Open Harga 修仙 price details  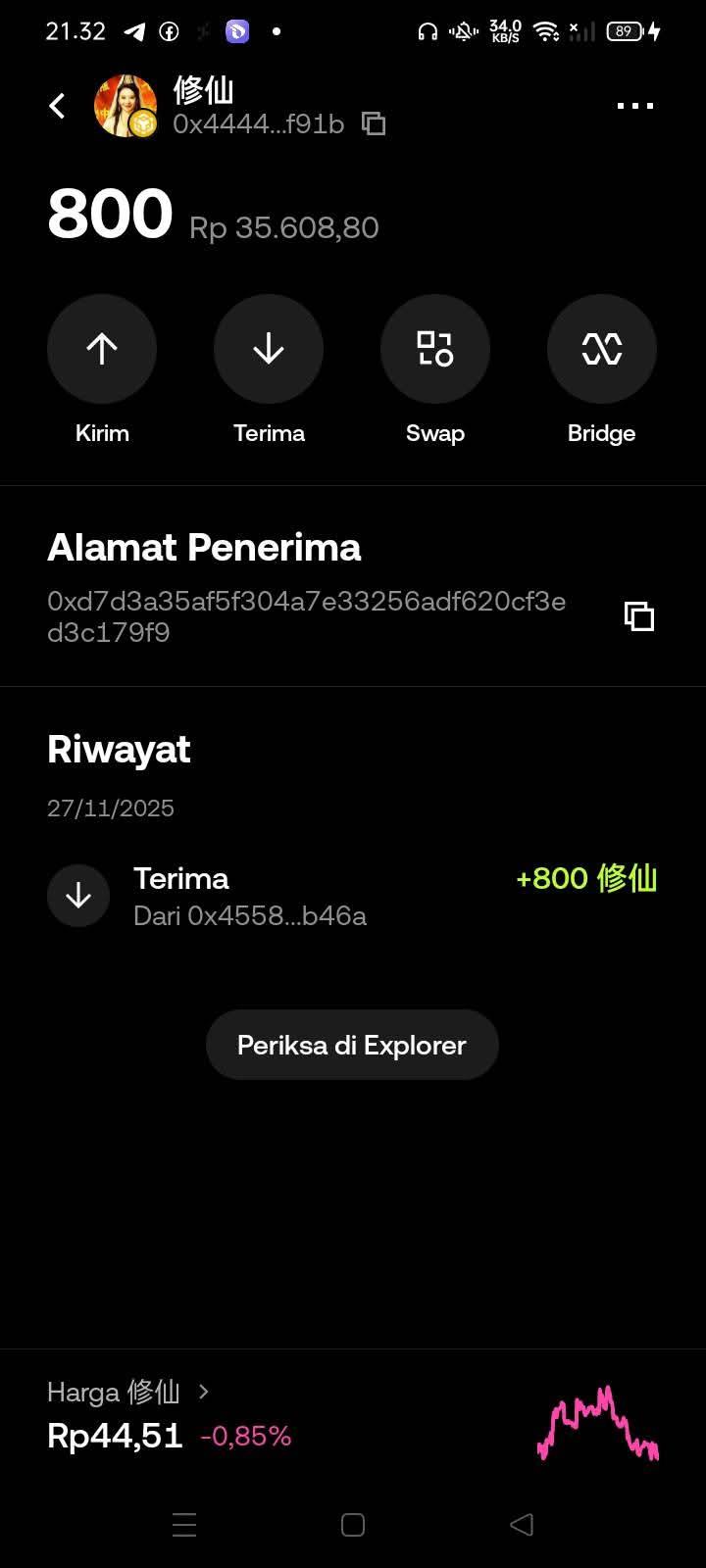(x=127, y=1392)
